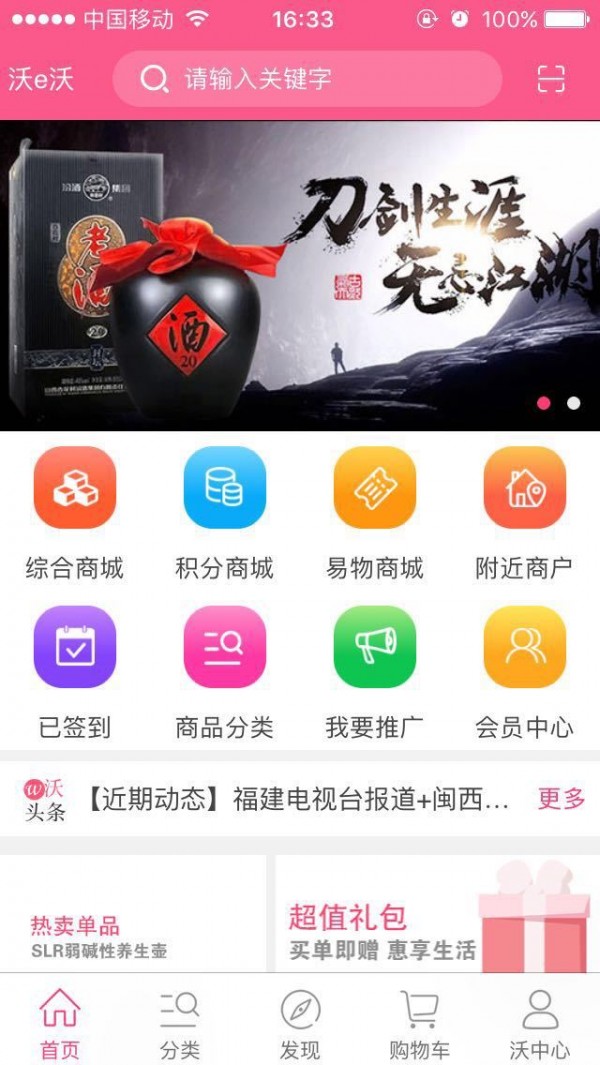Browse 商品分类 product categories
Screen dimensions: 600x1065
coord(225,647)
